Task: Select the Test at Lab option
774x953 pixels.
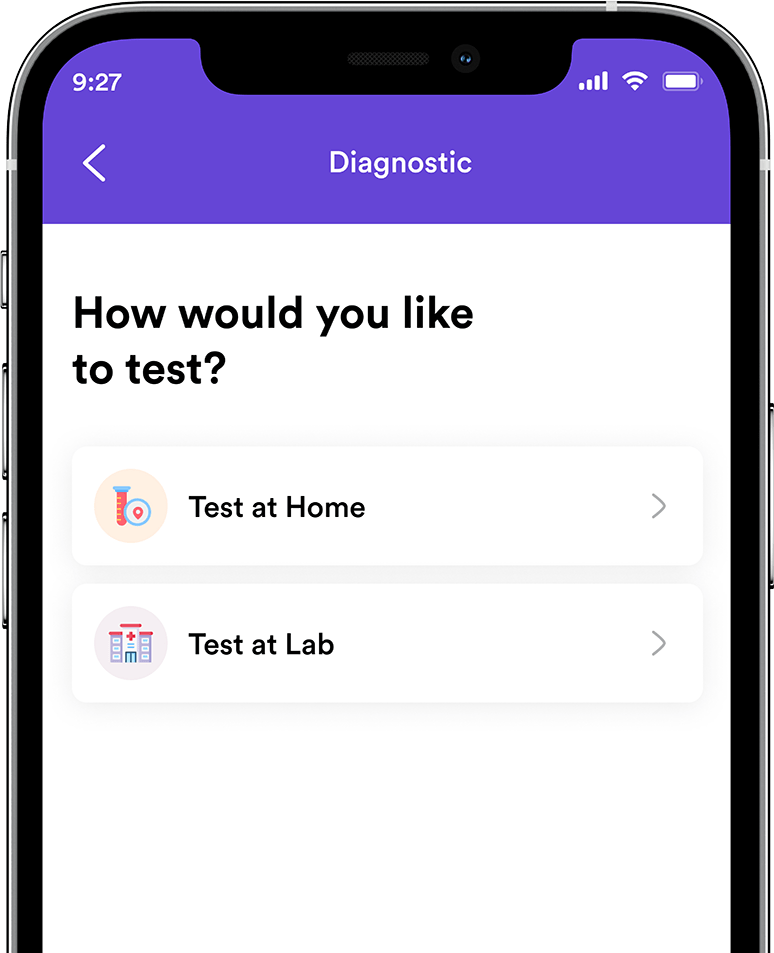Action: pyautogui.click(x=387, y=644)
